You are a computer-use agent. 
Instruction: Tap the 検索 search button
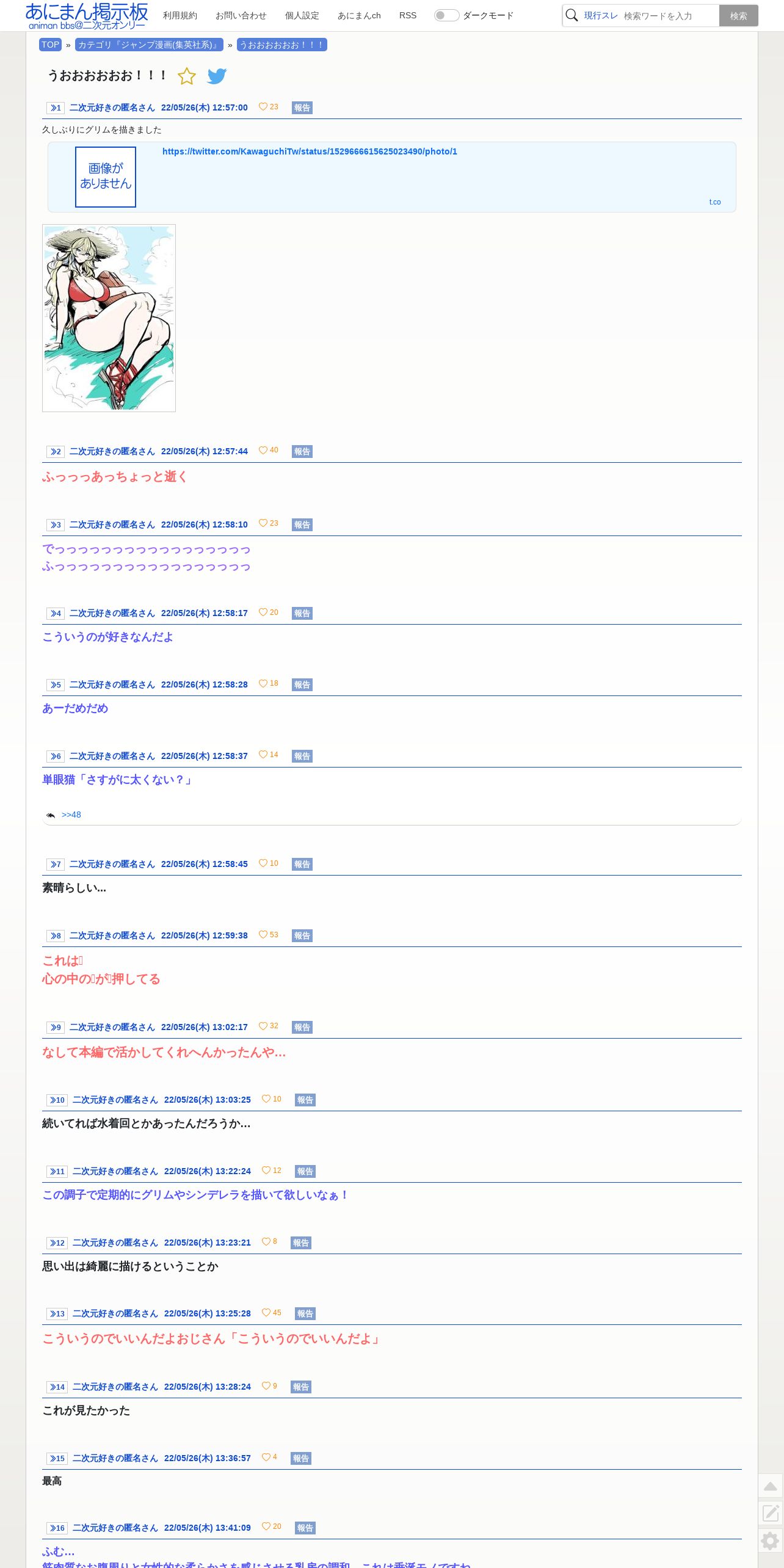click(x=738, y=16)
